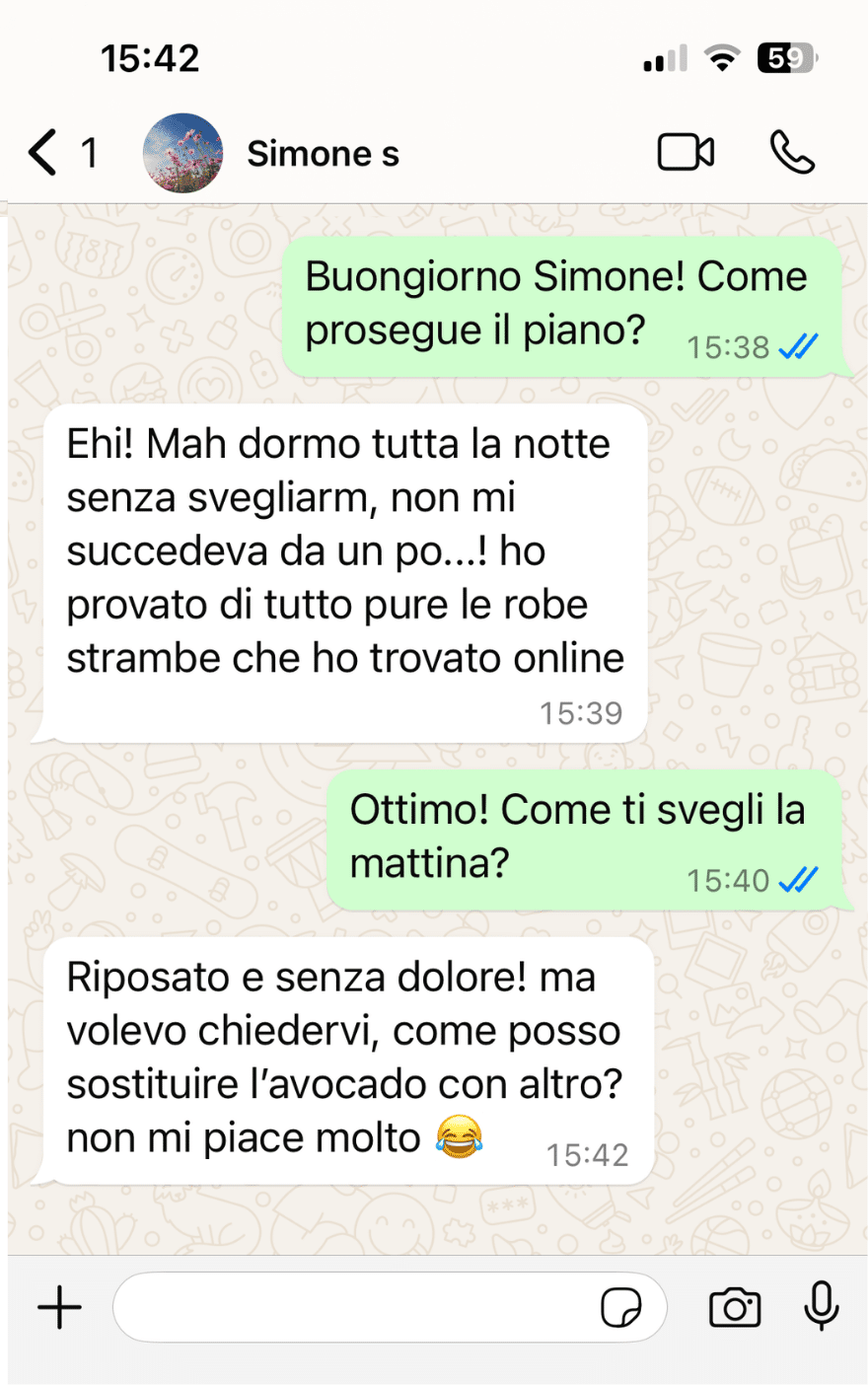This screenshot has width=868, height=1386.
Task: Start a voice call with Simone
Action: tap(791, 153)
